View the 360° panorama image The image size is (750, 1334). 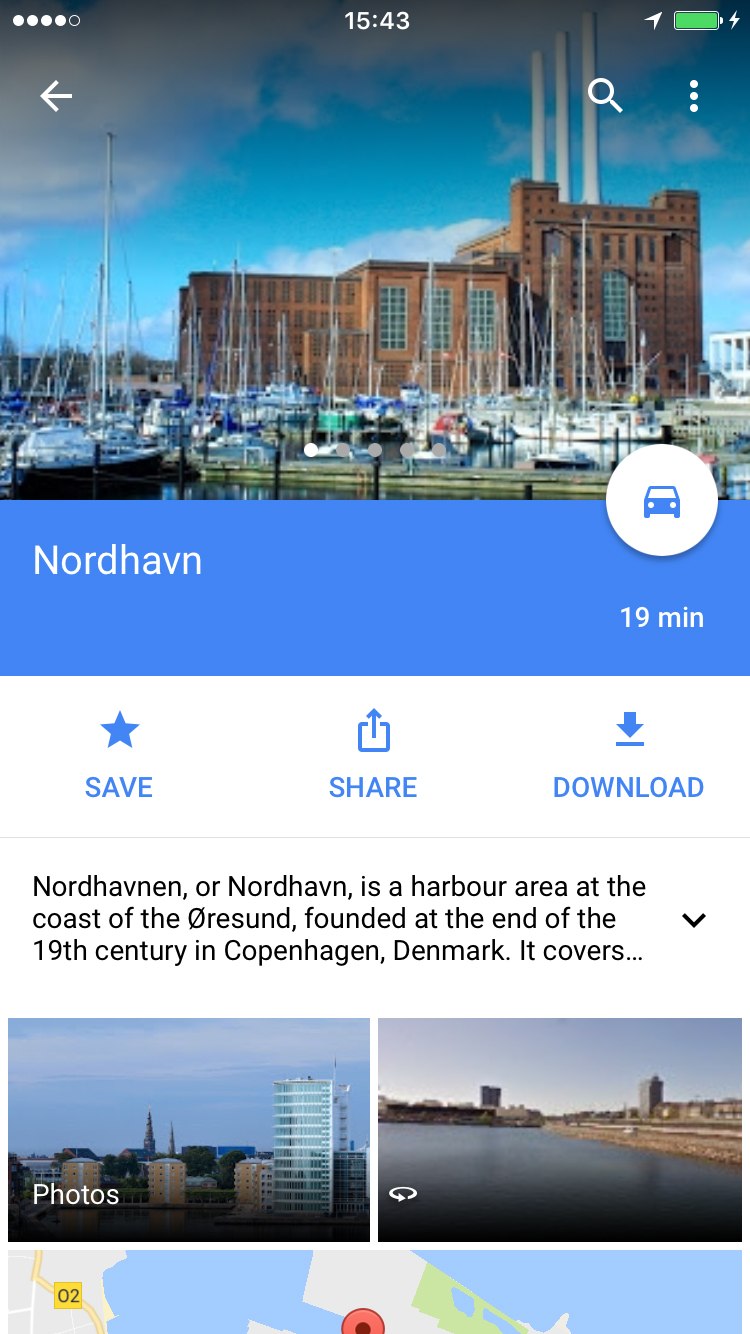point(560,1130)
